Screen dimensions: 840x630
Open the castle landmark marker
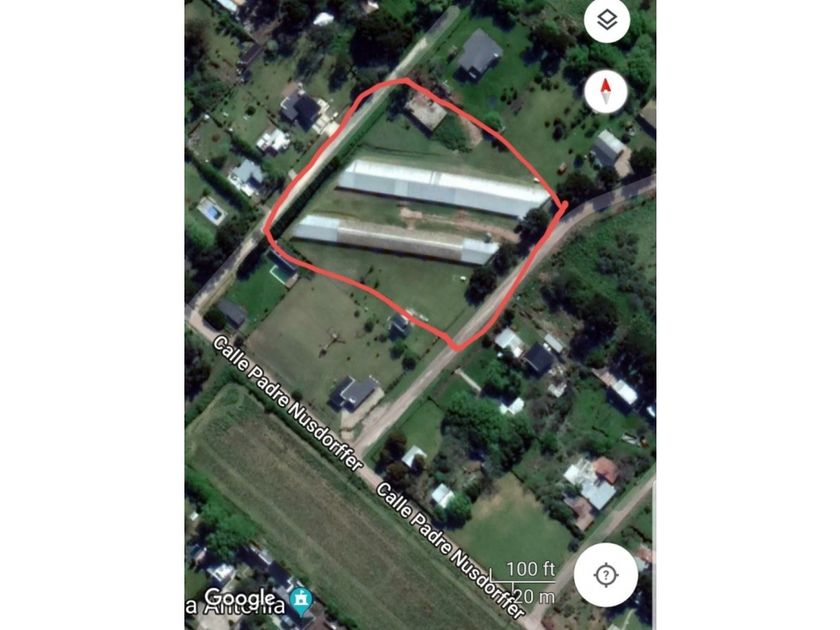302,601
